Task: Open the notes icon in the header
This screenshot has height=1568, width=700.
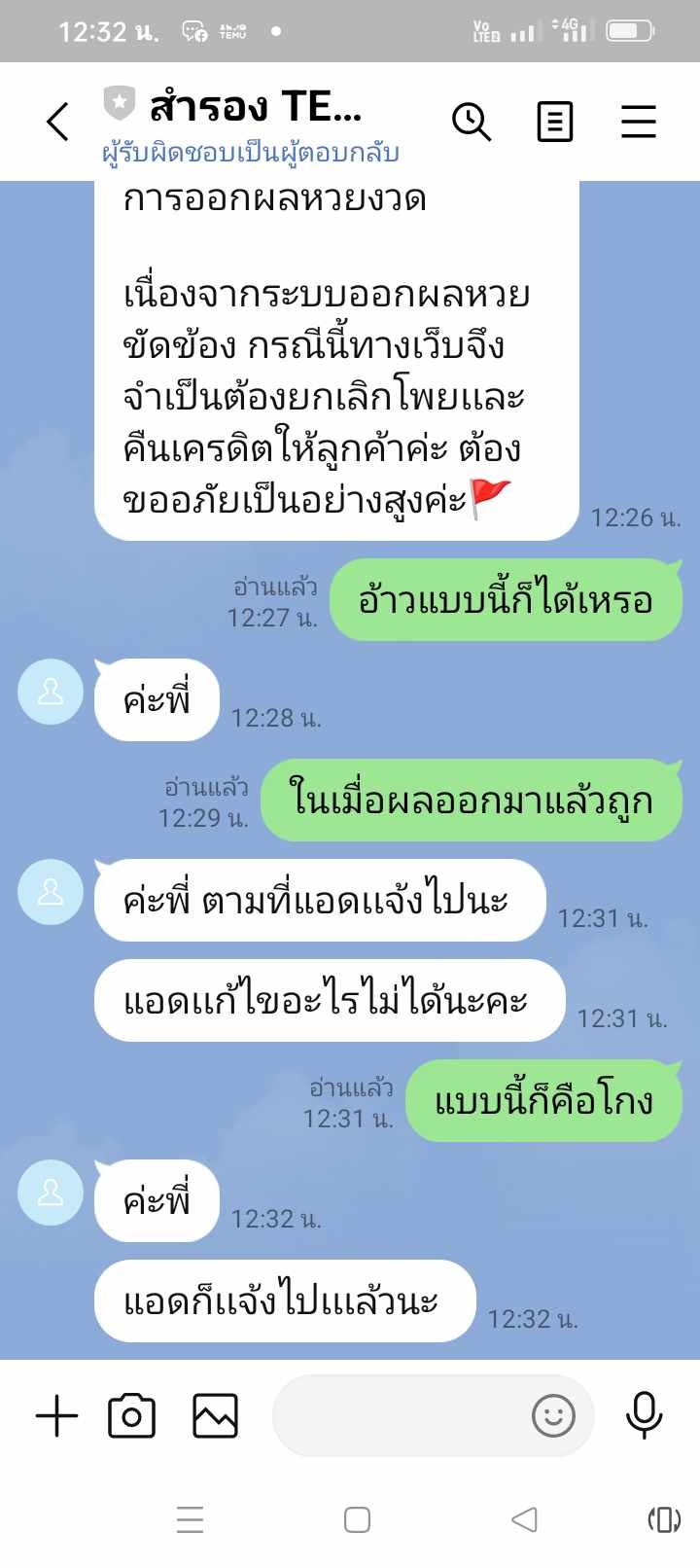Action: click(555, 123)
